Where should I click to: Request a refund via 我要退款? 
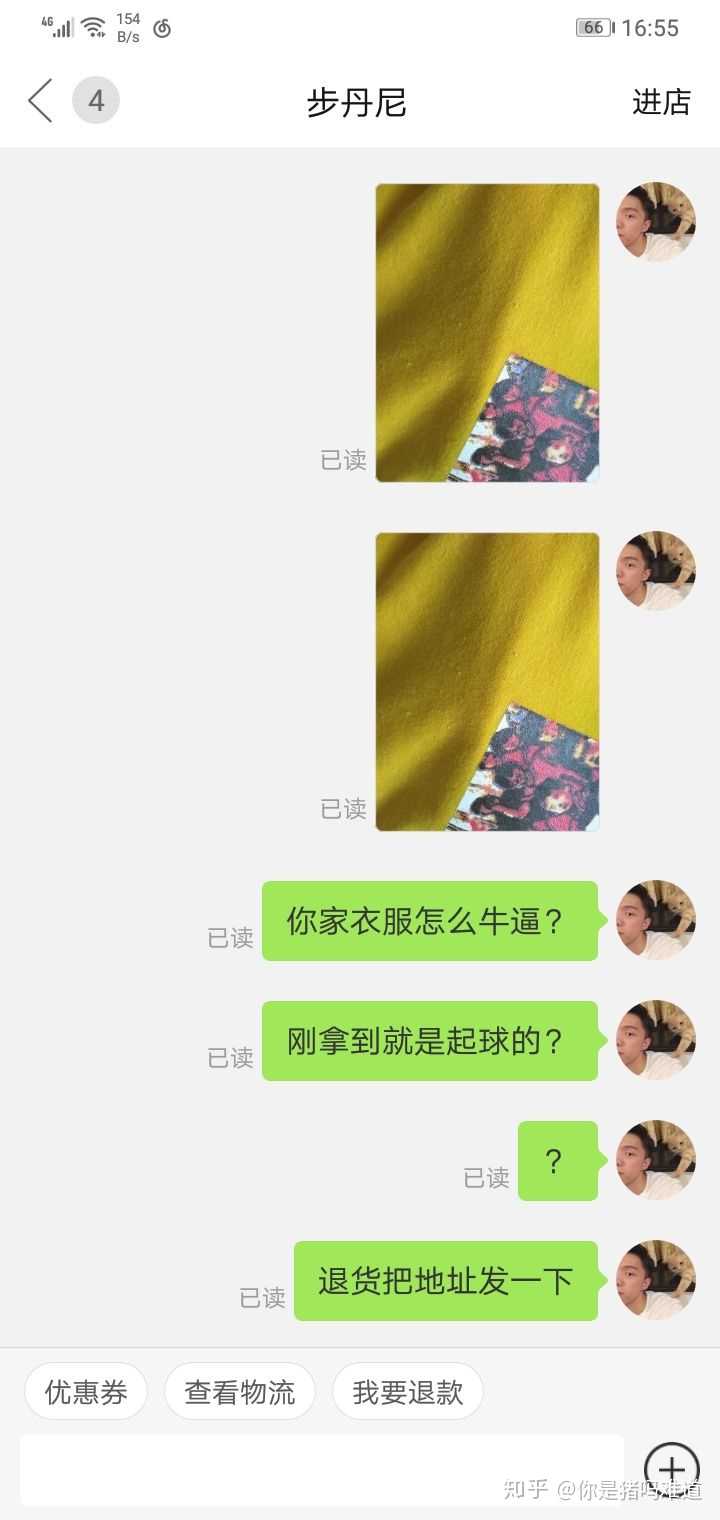(x=408, y=1392)
